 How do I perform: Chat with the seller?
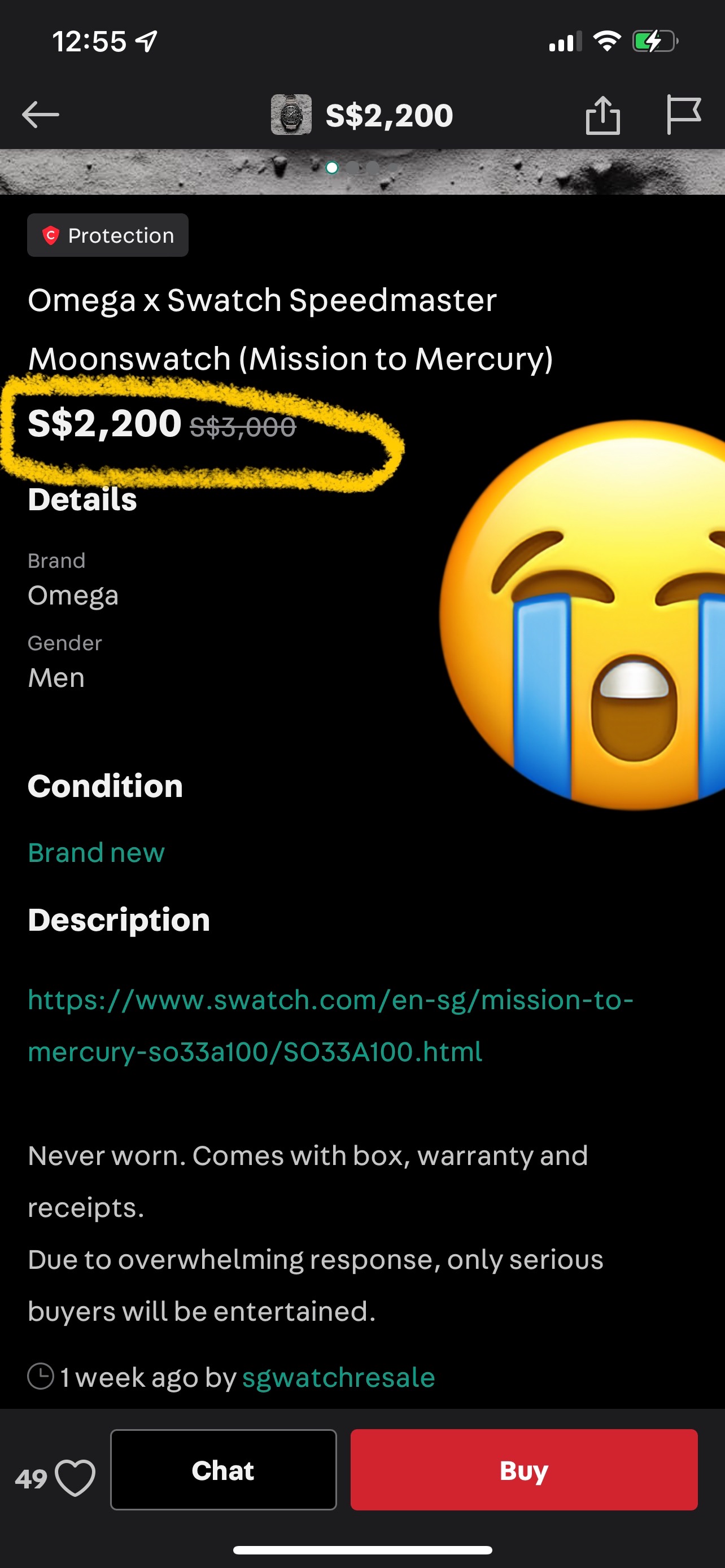point(224,1469)
